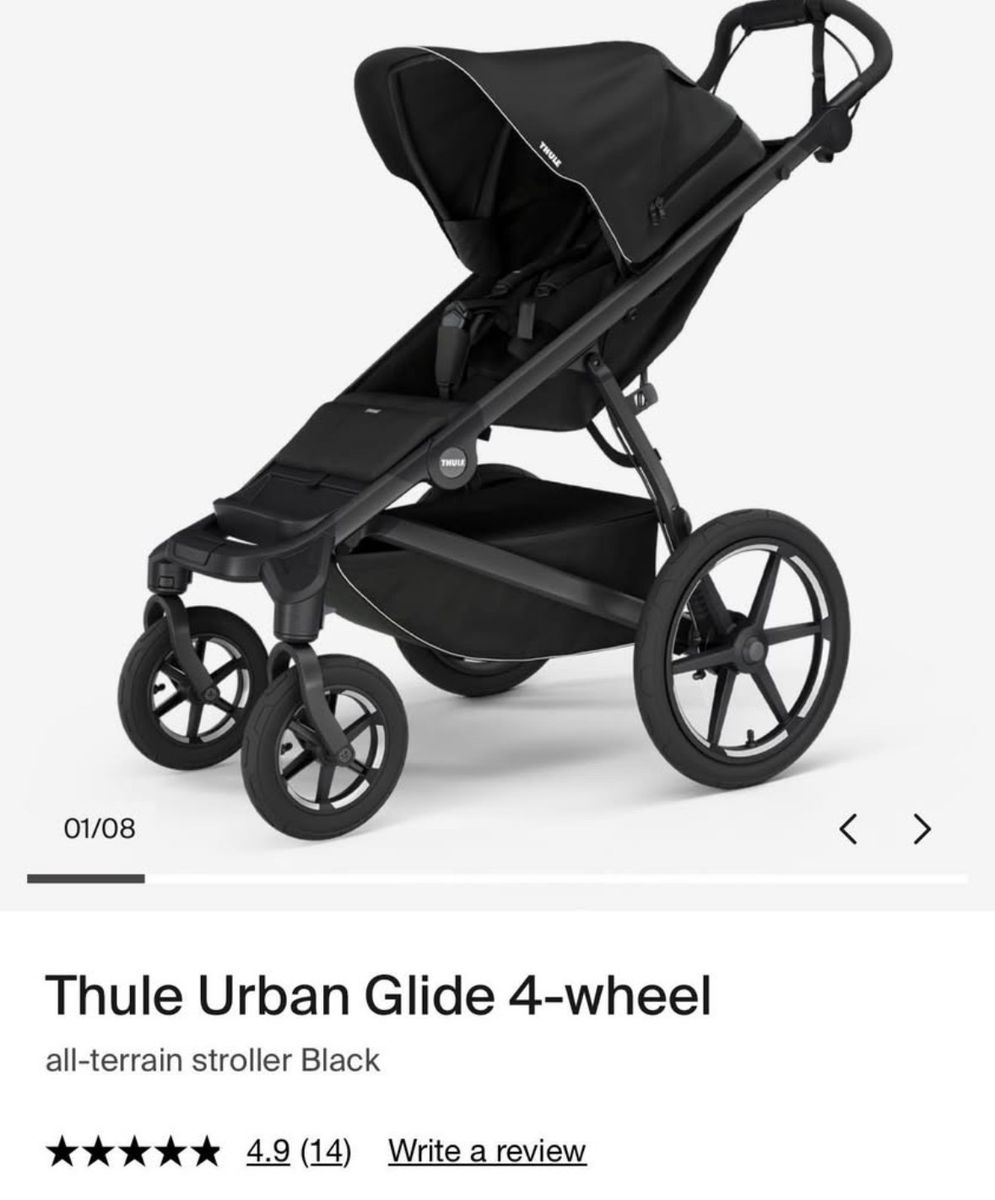
Task: Advance the gallery using the forward arrow
Action: tap(920, 828)
